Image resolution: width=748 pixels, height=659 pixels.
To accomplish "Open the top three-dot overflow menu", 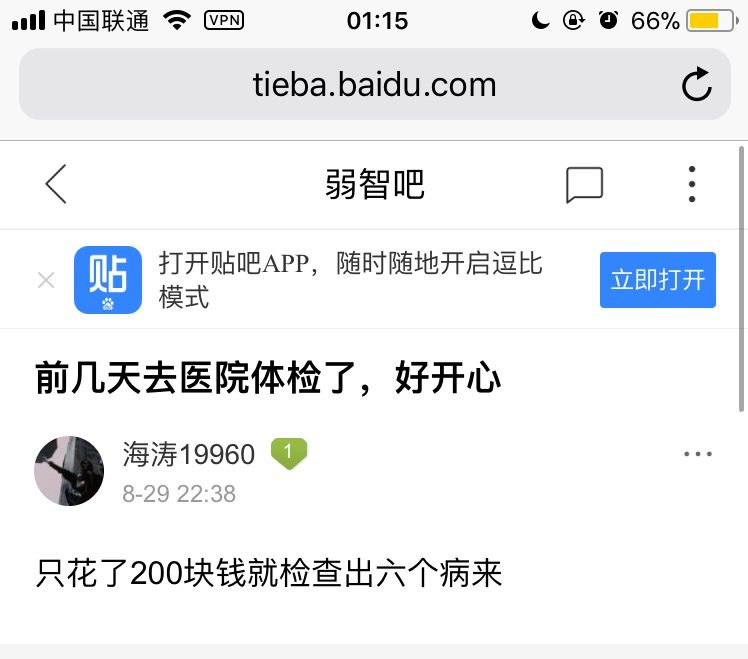I will (692, 185).
